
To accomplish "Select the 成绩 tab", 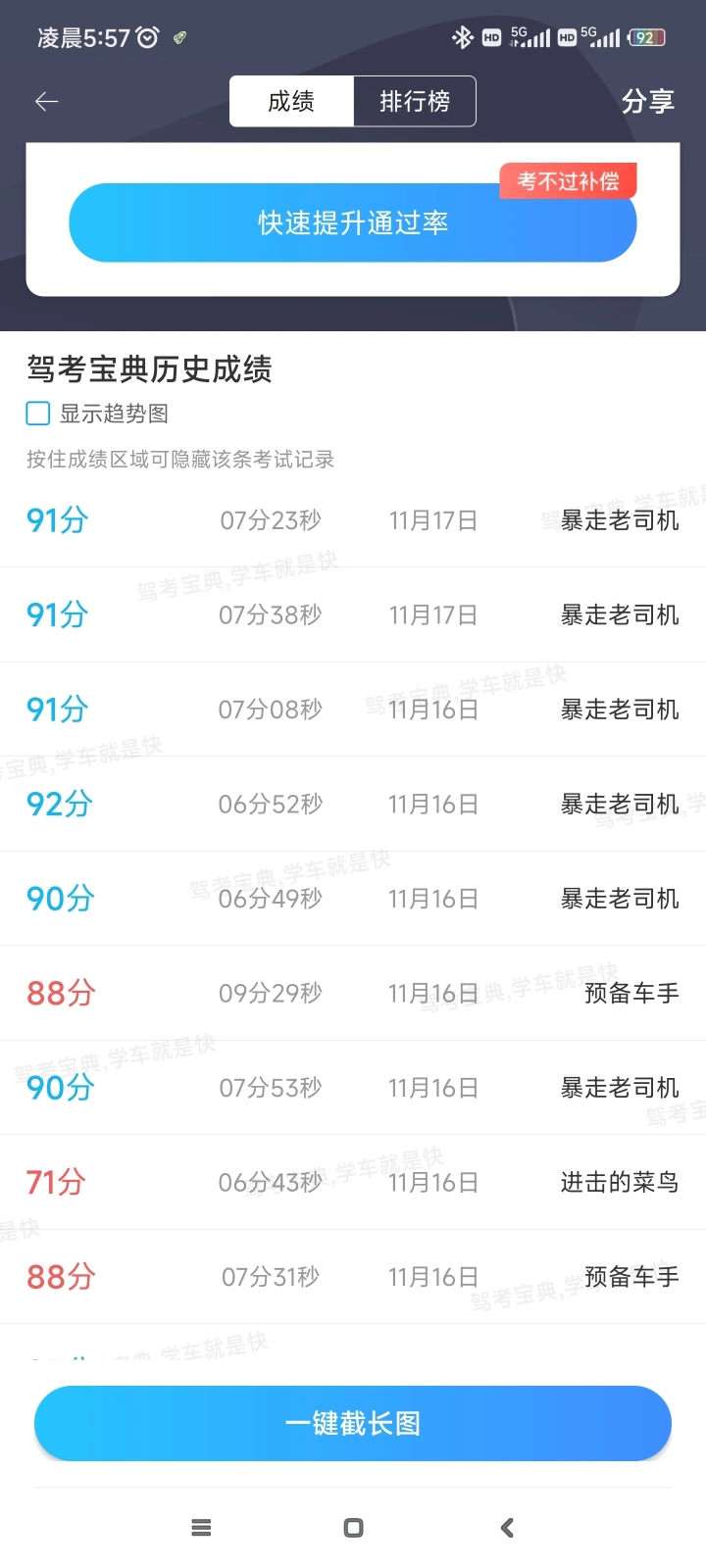I will [291, 101].
